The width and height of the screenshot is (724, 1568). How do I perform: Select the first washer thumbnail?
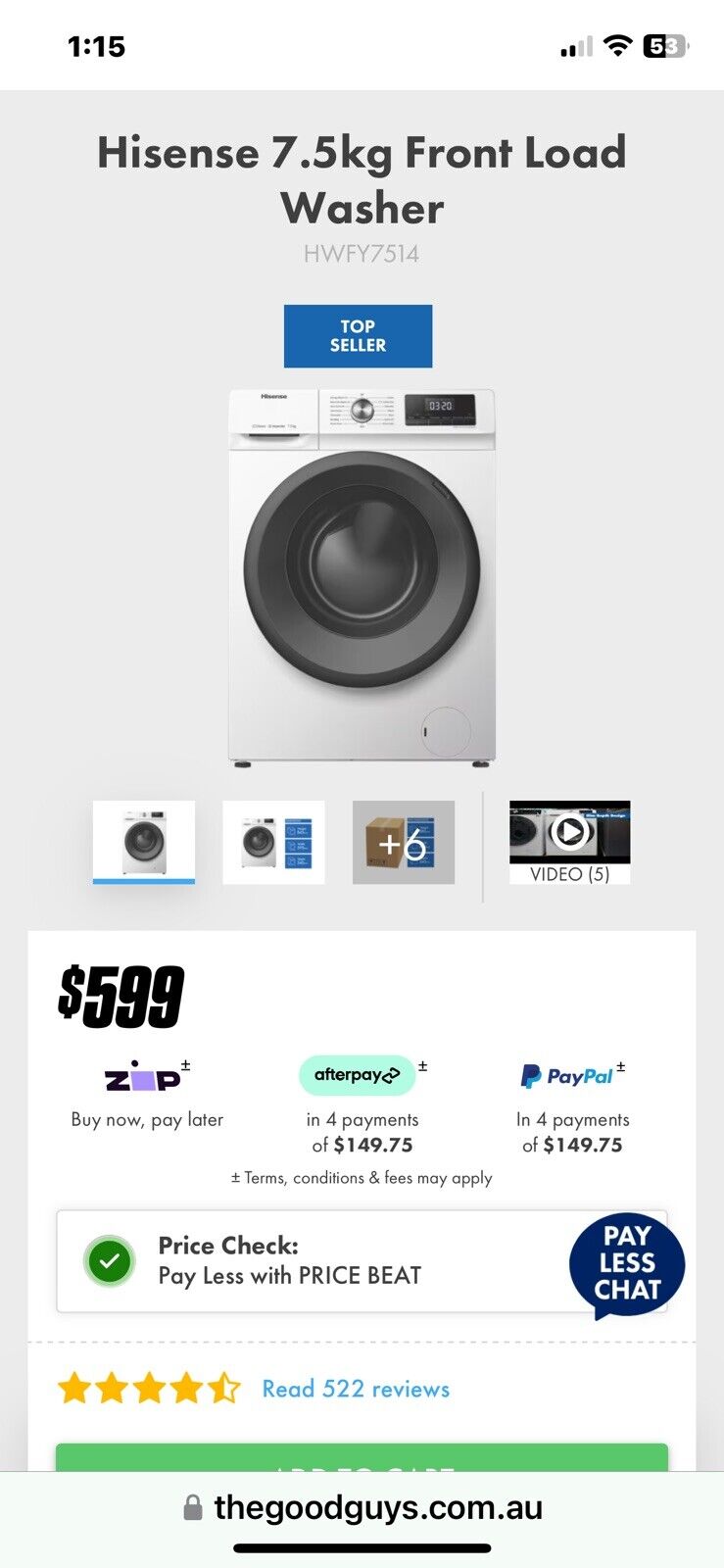pyautogui.click(x=144, y=841)
